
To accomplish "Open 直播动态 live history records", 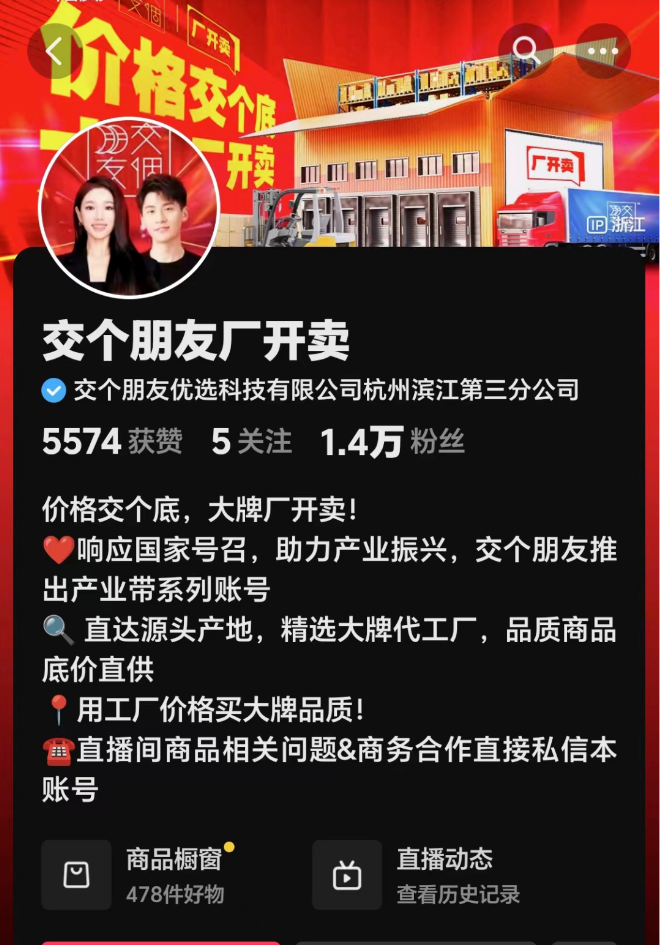I will tap(420, 875).
